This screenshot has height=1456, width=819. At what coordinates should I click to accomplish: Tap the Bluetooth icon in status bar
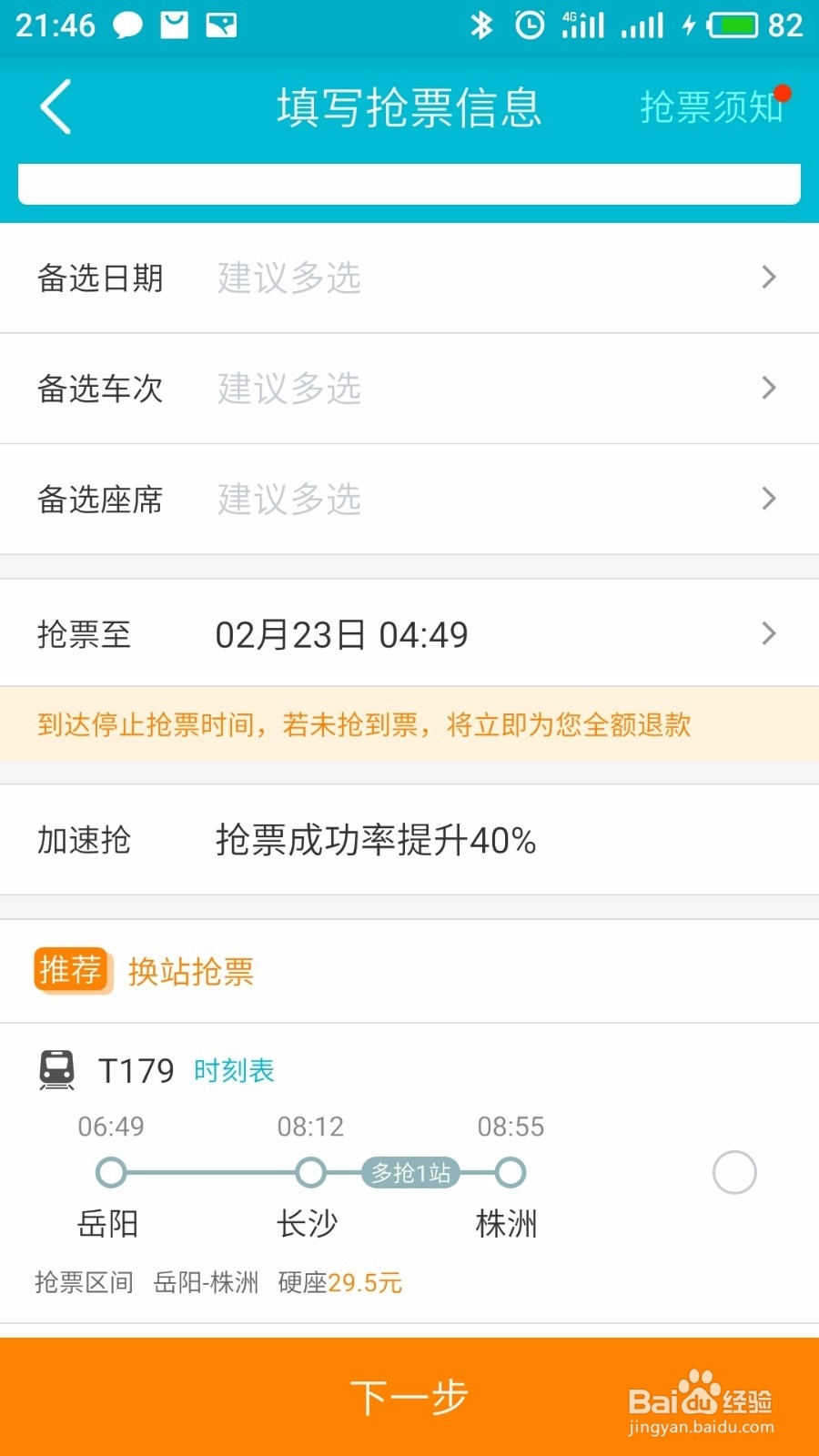[x=483, y=25]
